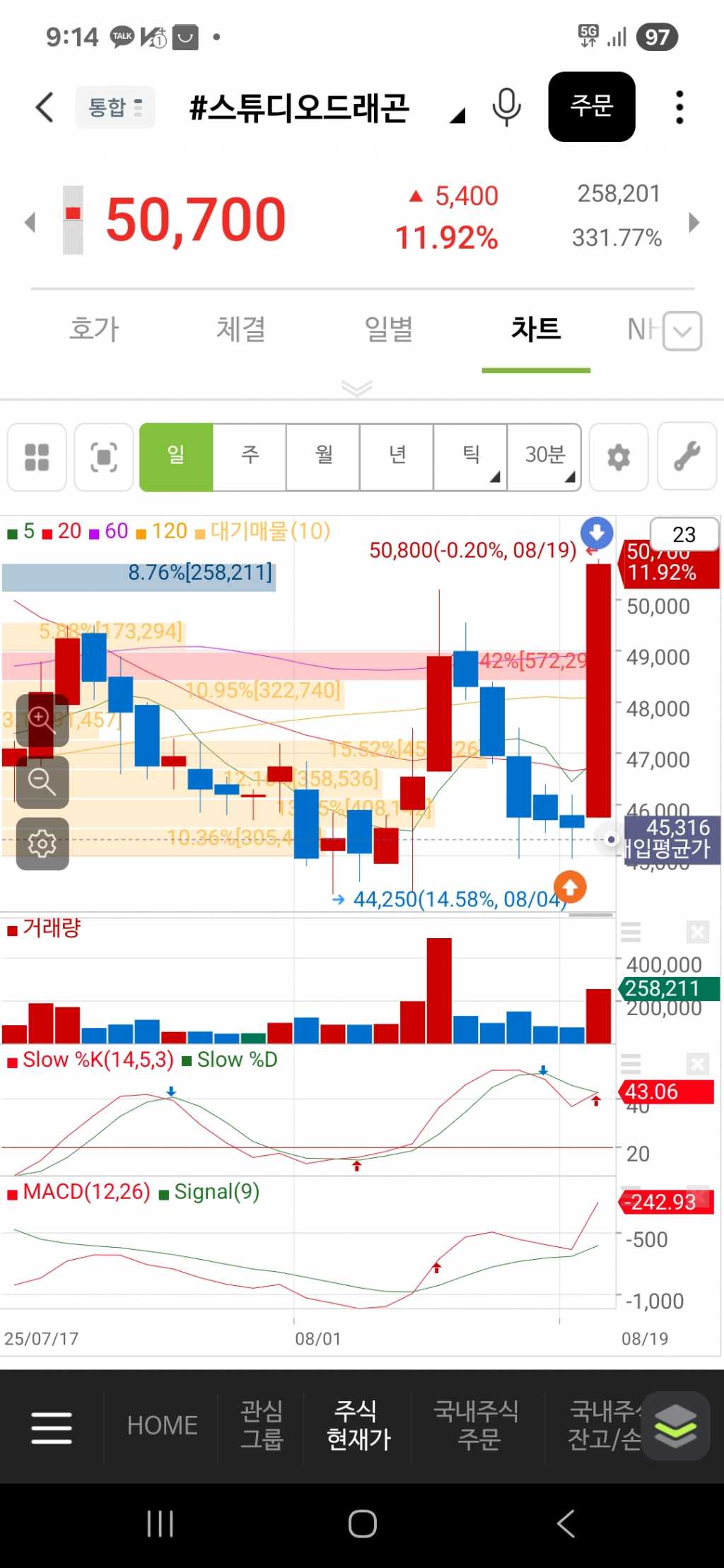The height and width of the screenshot is (1568, 724).
Task: Tap the 주문 order button
Action: pos(591,107)
